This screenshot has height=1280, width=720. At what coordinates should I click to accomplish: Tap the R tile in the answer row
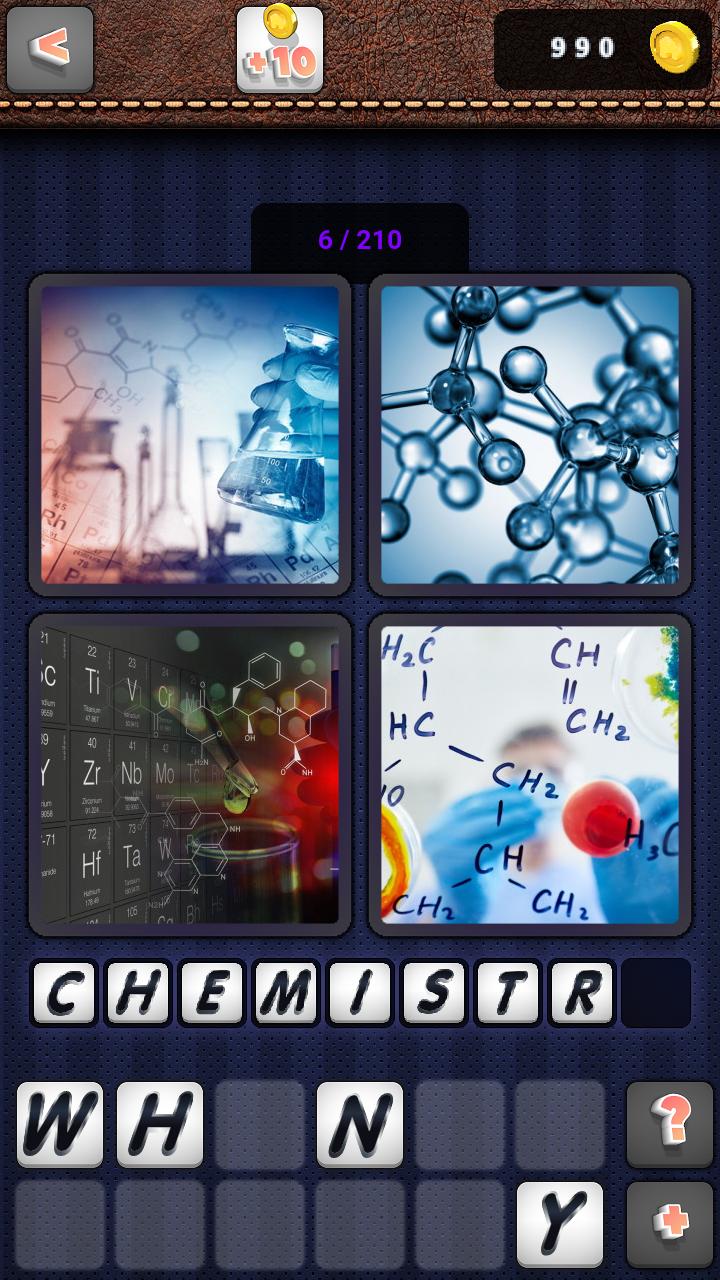[583, 991]
